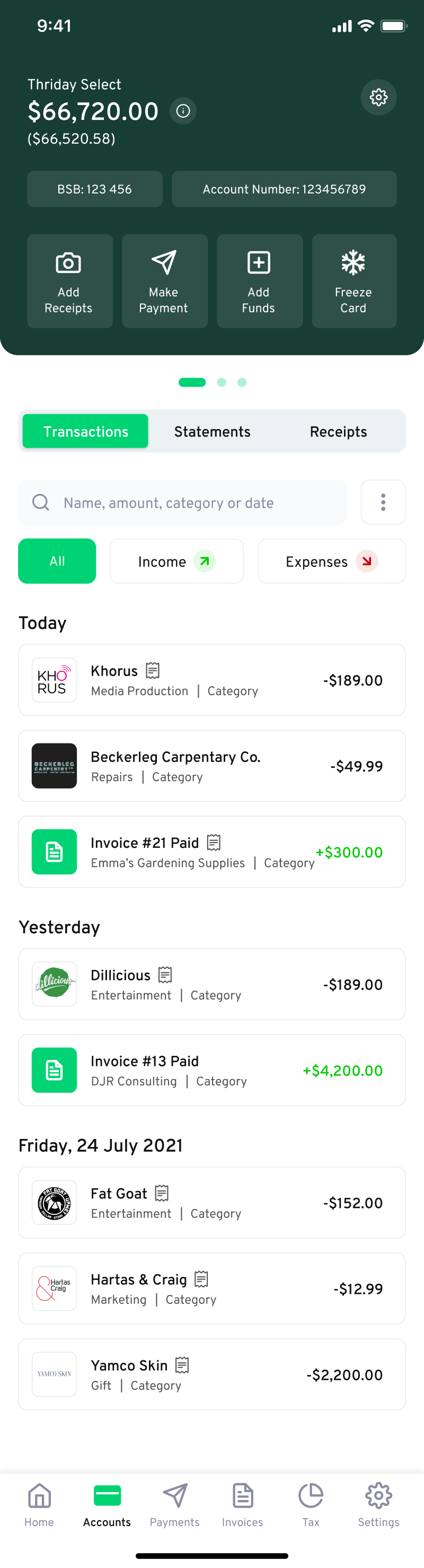Tap the balance info icon
The width and height of the screenshot is (424, 1568).
tap(183, 111)
